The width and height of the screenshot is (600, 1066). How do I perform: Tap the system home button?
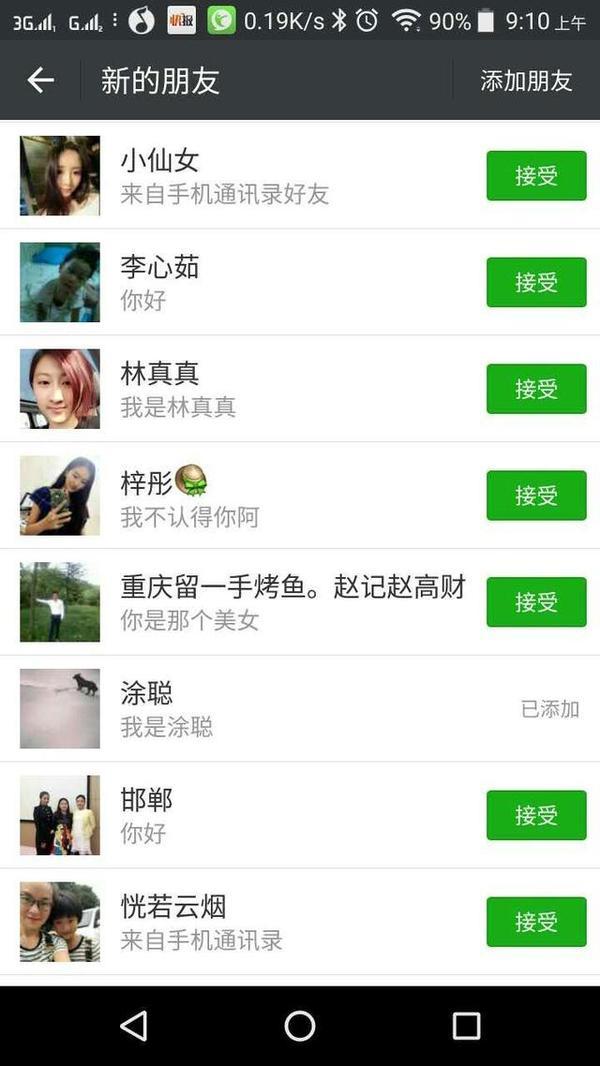click(300, 1025)
